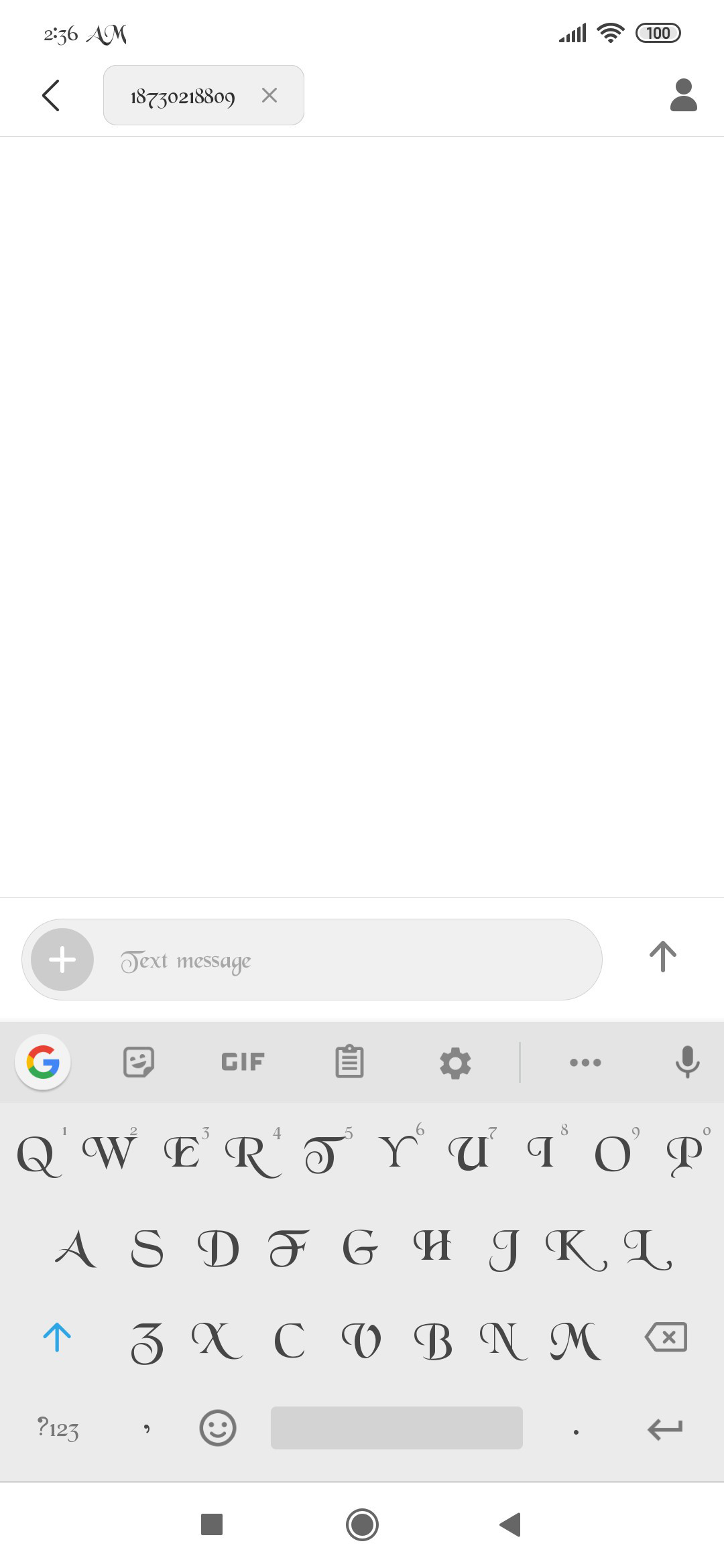Go back using the top-left arrow
The image size is (724, 1568).
(51, 95)
